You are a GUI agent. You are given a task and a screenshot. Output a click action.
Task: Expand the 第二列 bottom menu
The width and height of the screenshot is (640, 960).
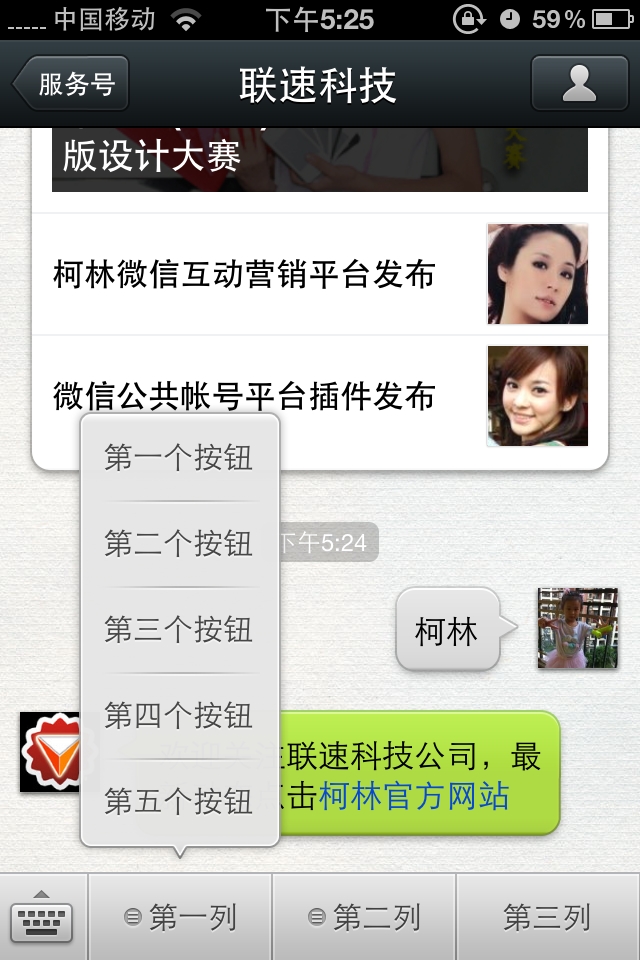tap(364, 917)
